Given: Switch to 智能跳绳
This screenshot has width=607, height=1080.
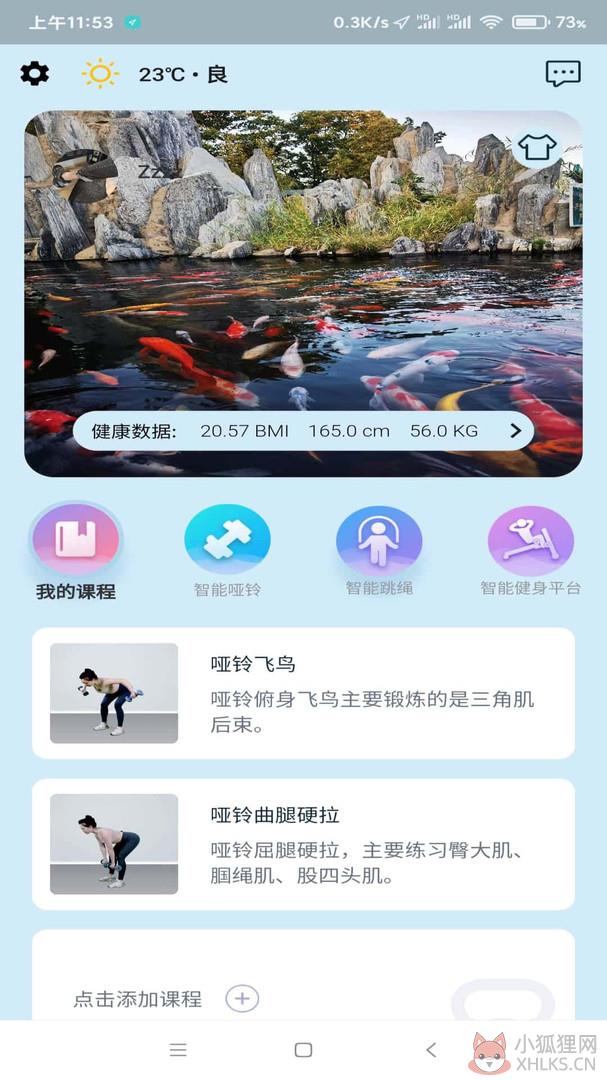Looking at the screenshot, I should pyautogui.click(x=379, y=550).
